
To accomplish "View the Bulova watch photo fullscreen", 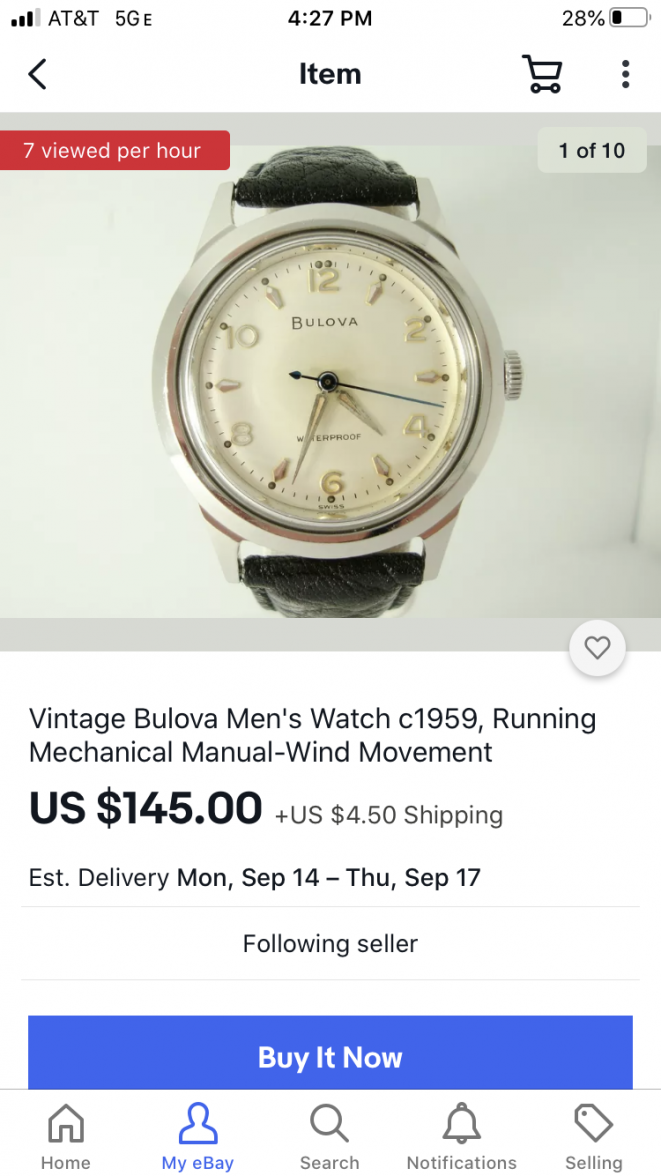I will point(330,380).
